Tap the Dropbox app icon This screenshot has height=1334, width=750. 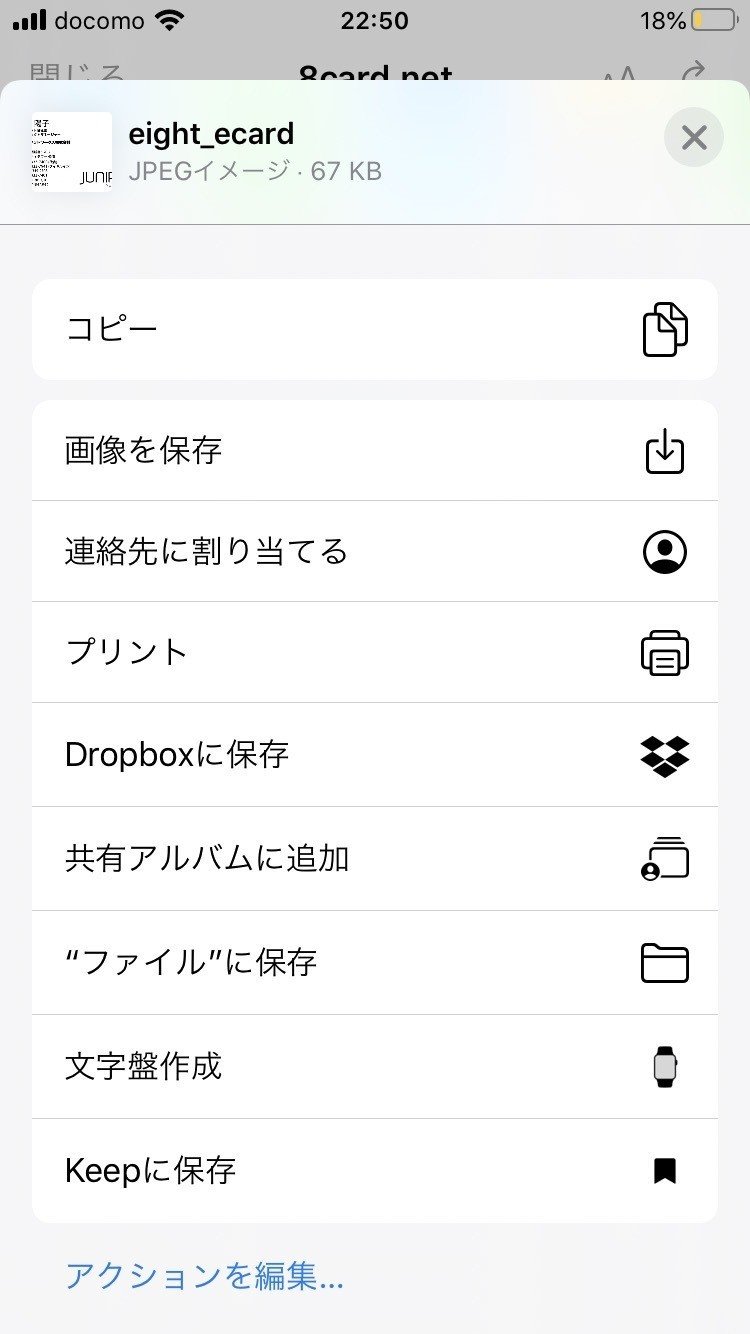[664, 755]
